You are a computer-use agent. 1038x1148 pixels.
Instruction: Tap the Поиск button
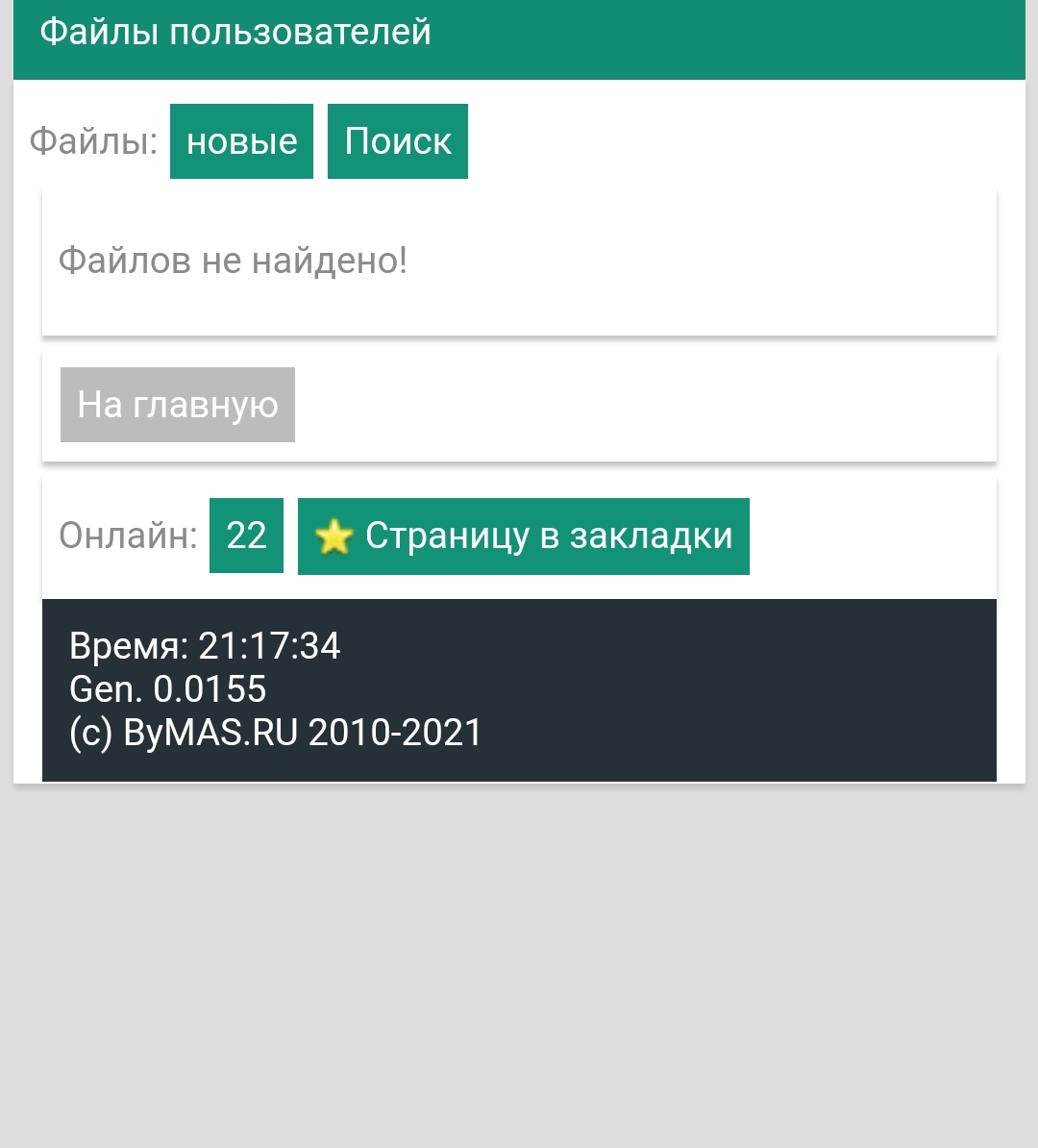coord(397,141)
